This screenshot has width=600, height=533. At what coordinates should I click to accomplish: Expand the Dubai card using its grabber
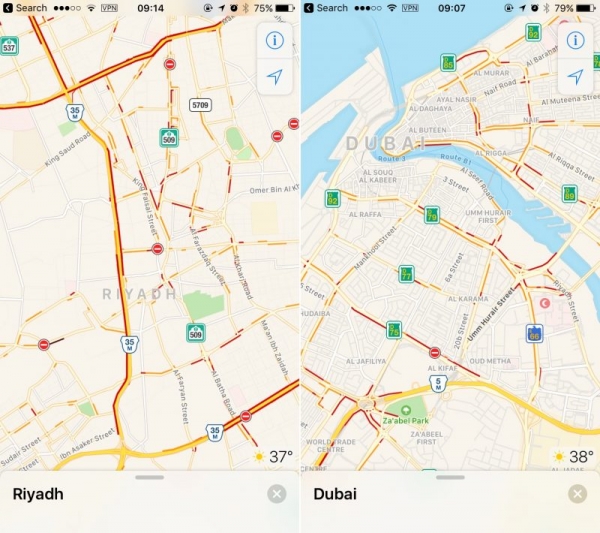[x=450, y=477]
